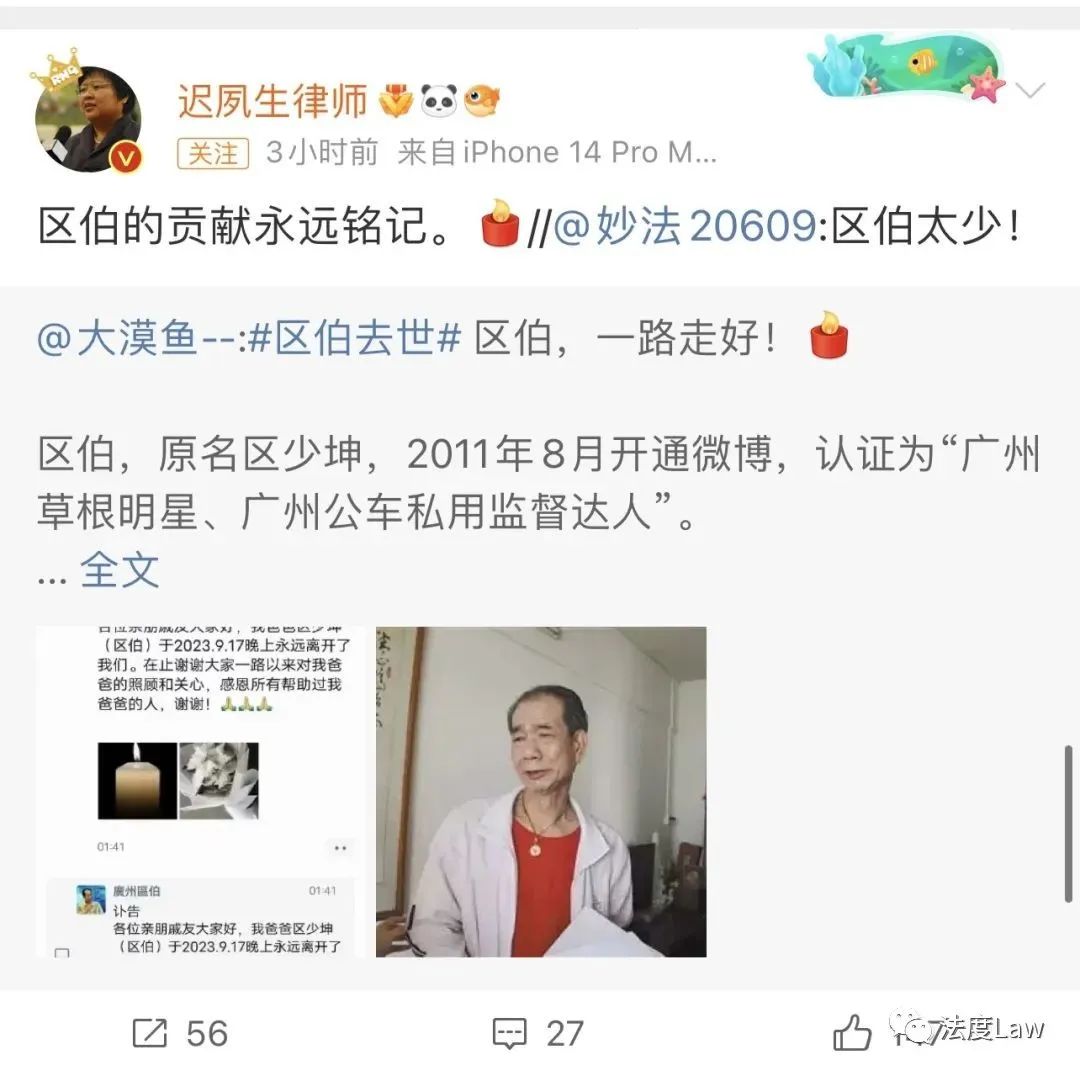The width and height of the screenshot is (1080, 1076).
Task: Open 迟夙生律师's profile avatar
Action: 88,119
